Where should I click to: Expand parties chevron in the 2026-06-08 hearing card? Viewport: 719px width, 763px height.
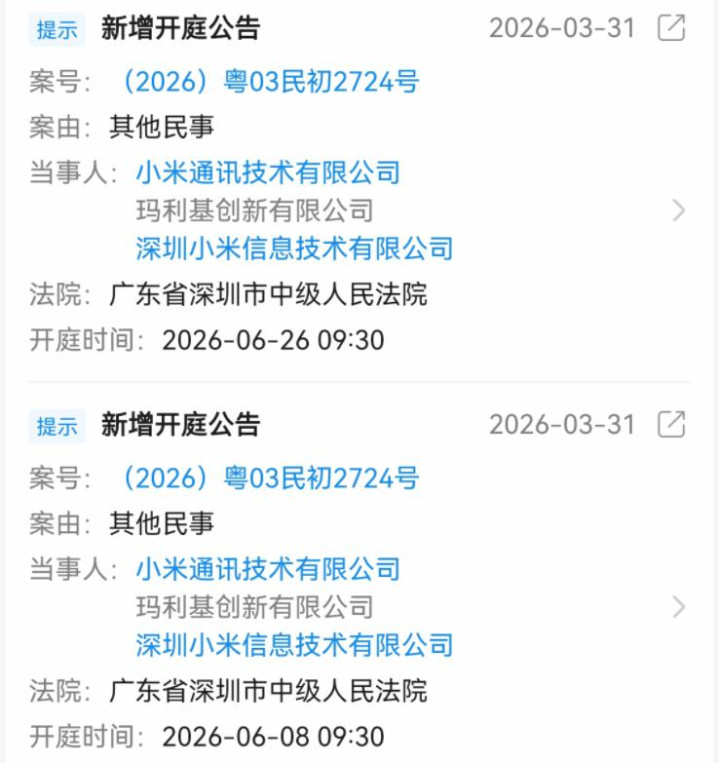click(x=679, y=607)
